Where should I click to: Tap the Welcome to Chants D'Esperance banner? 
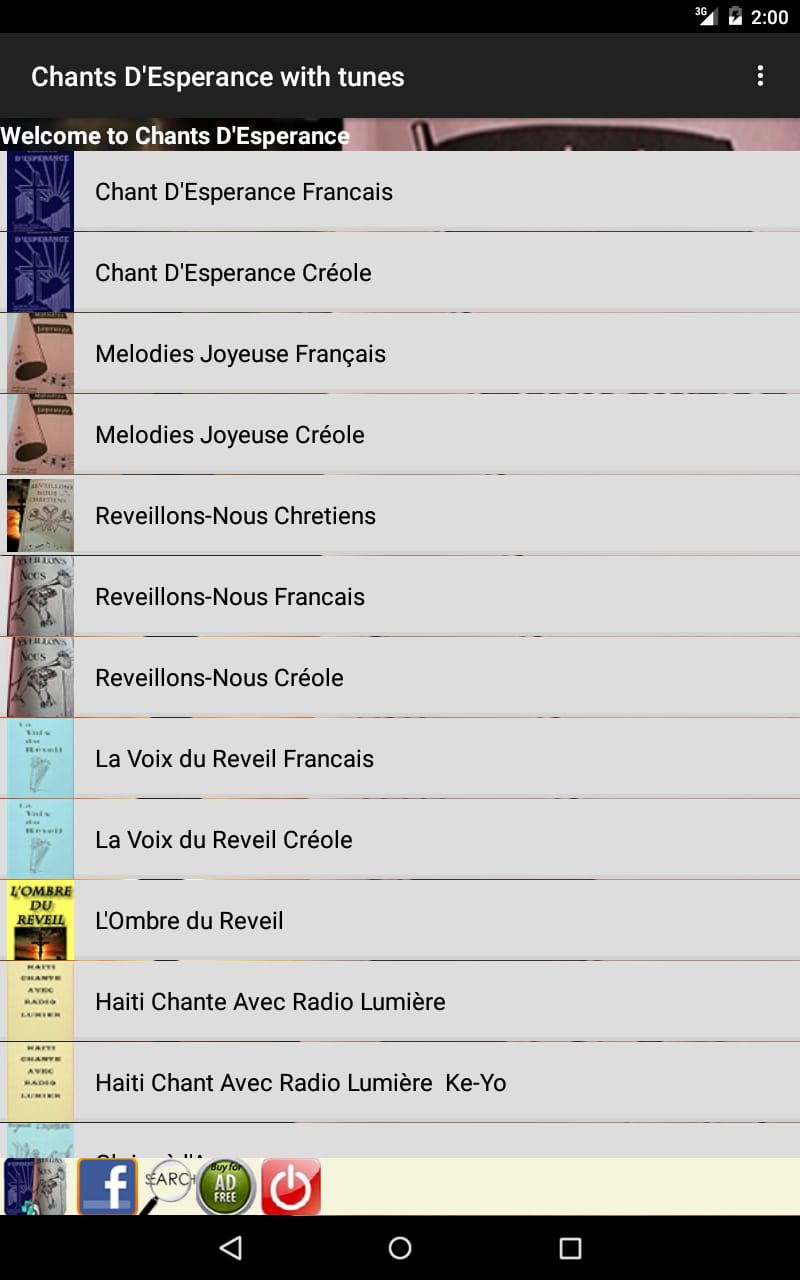point(175,135)
